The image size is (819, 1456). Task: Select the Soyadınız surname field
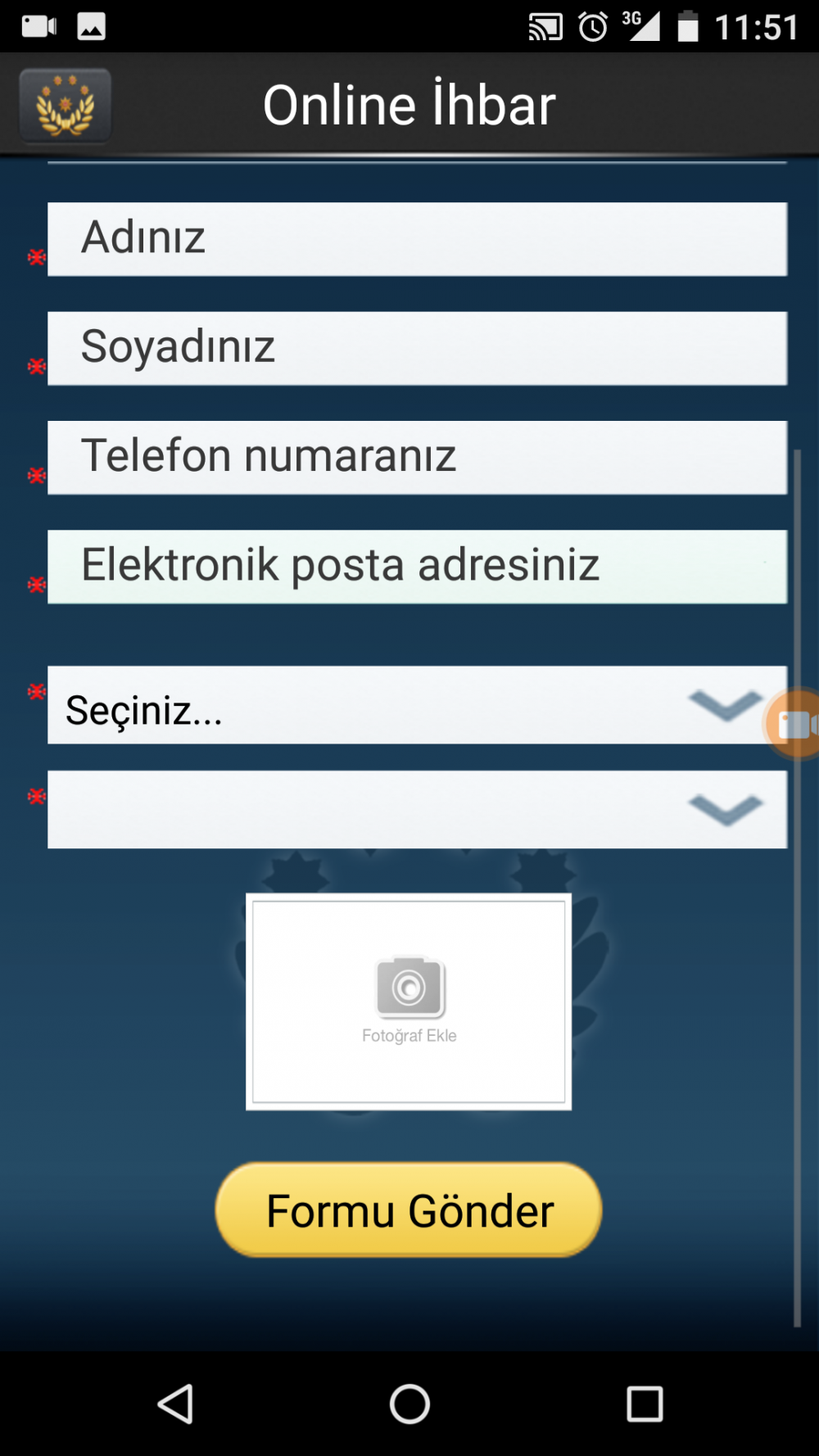(x=417, y=348)
